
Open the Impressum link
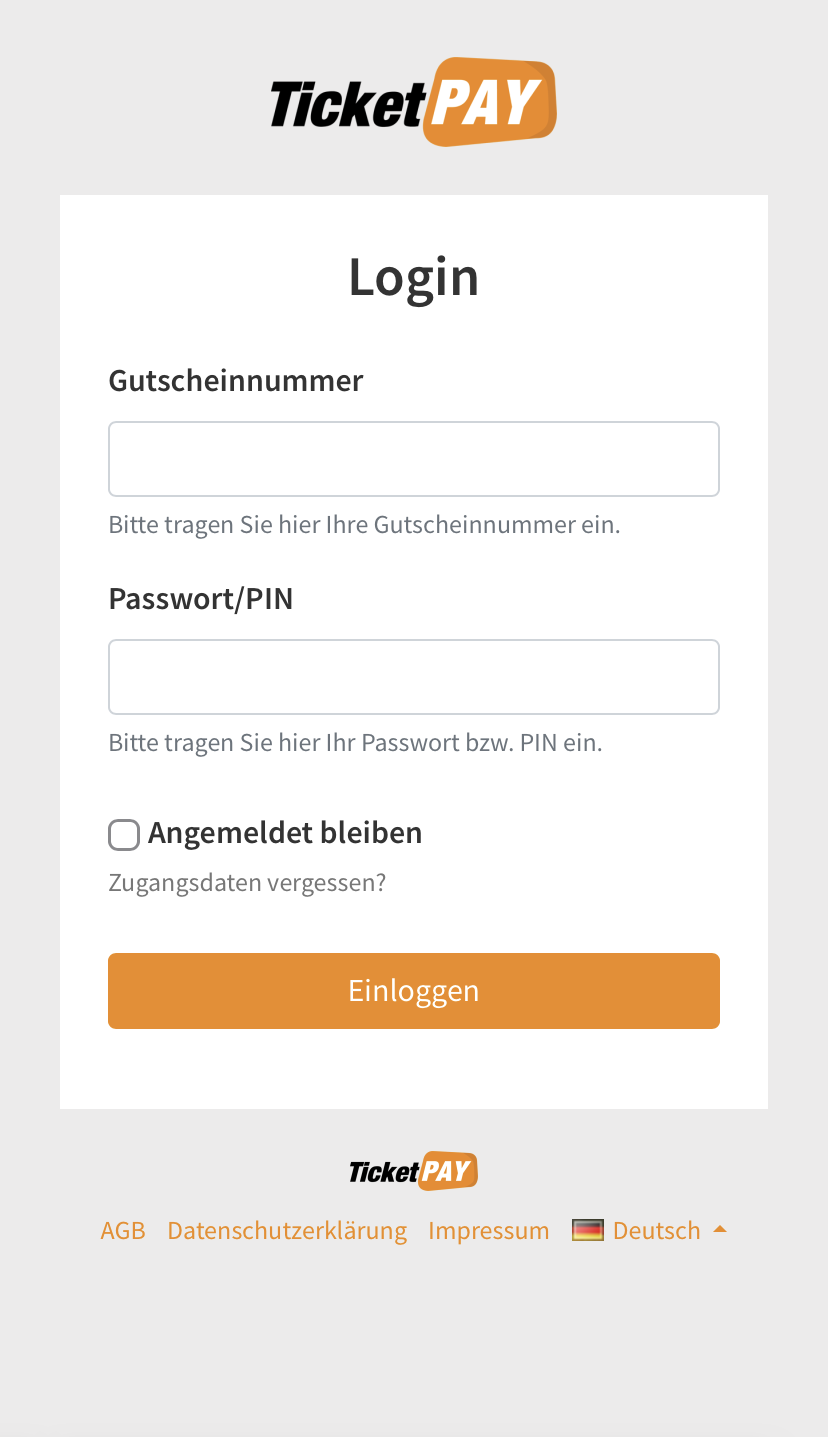click(x=488, y=1230)
